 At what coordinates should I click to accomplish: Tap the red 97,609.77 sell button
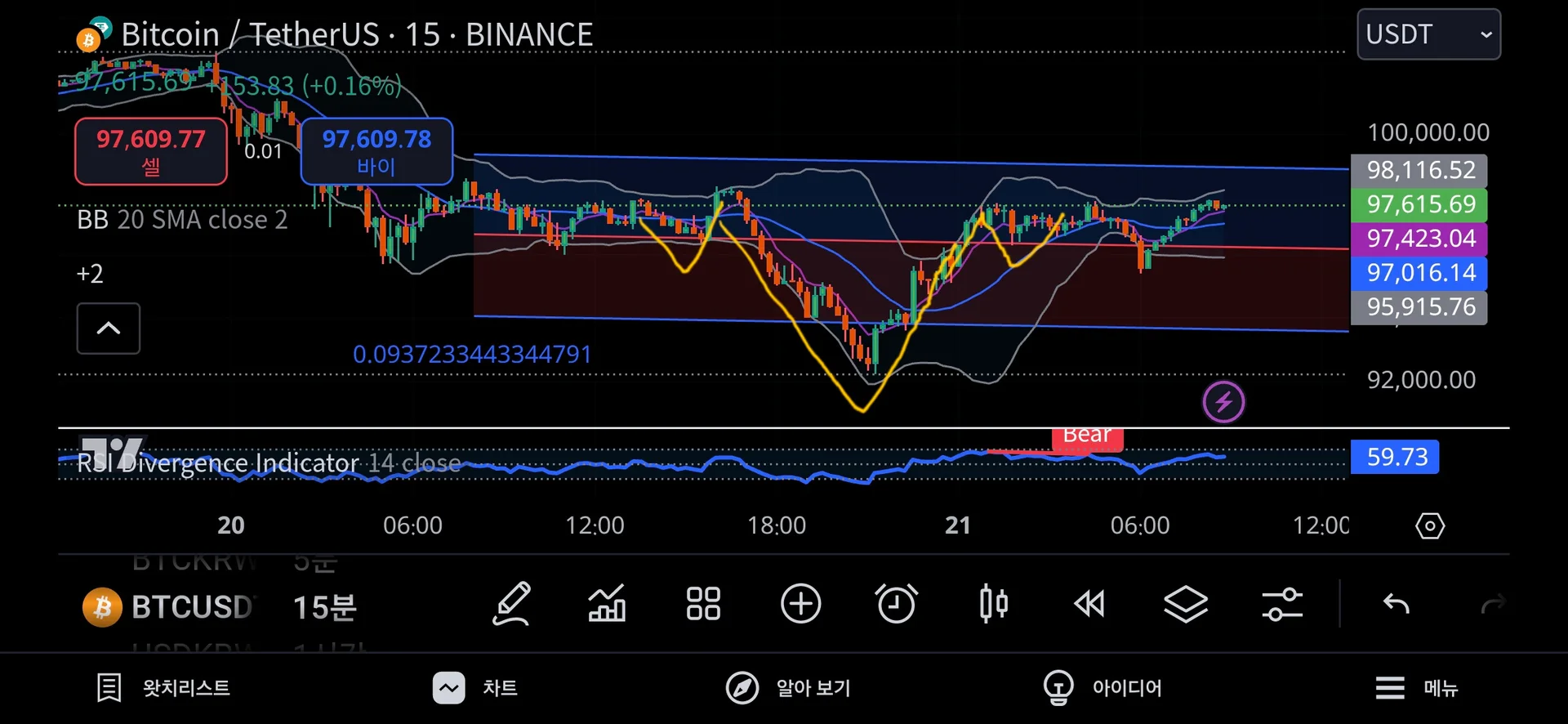[x=151, y=151]
